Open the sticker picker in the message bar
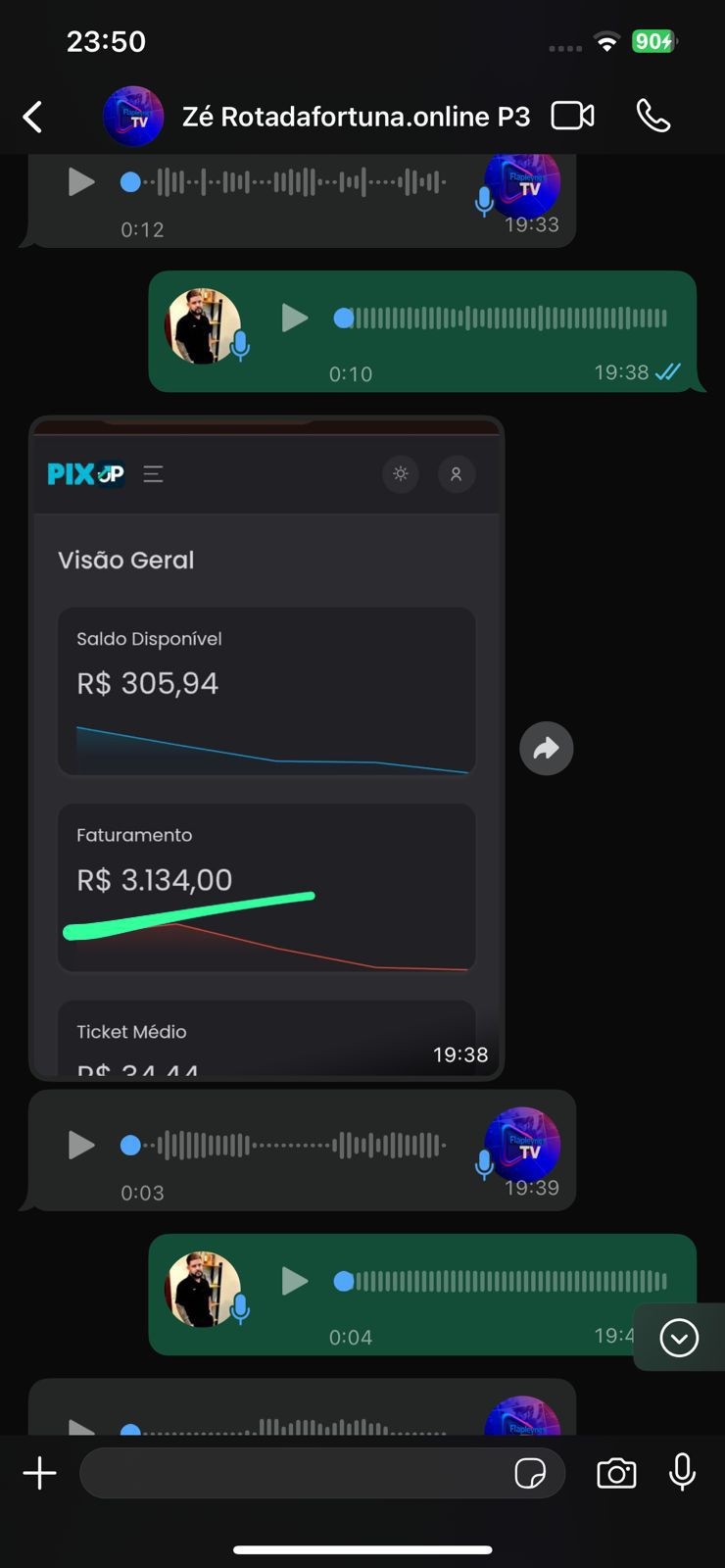725x1568 pixels. coord(530,1473)
